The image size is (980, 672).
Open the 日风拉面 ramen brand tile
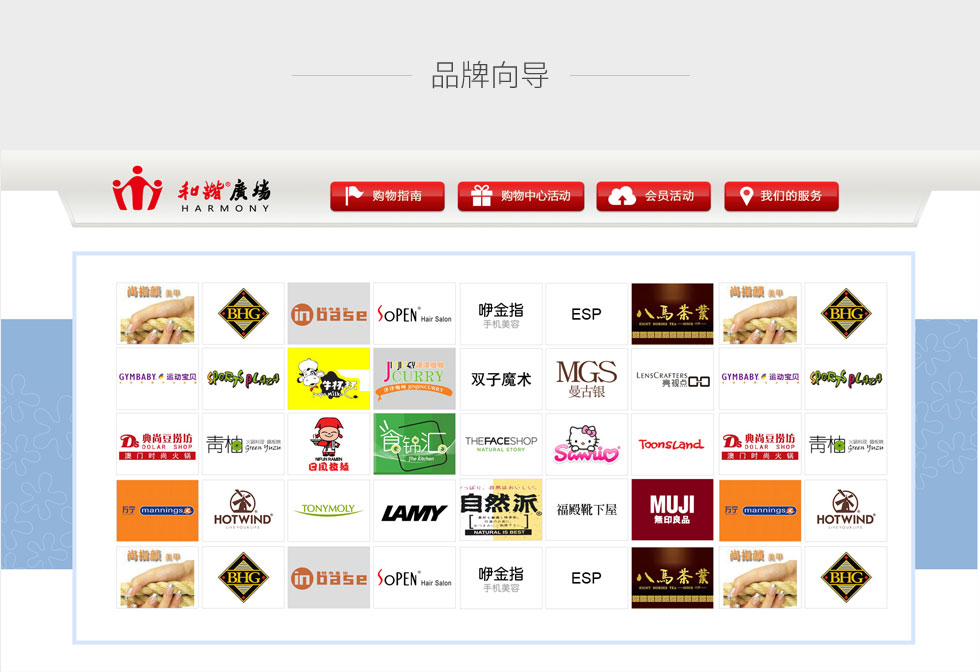tap(328, 444)
